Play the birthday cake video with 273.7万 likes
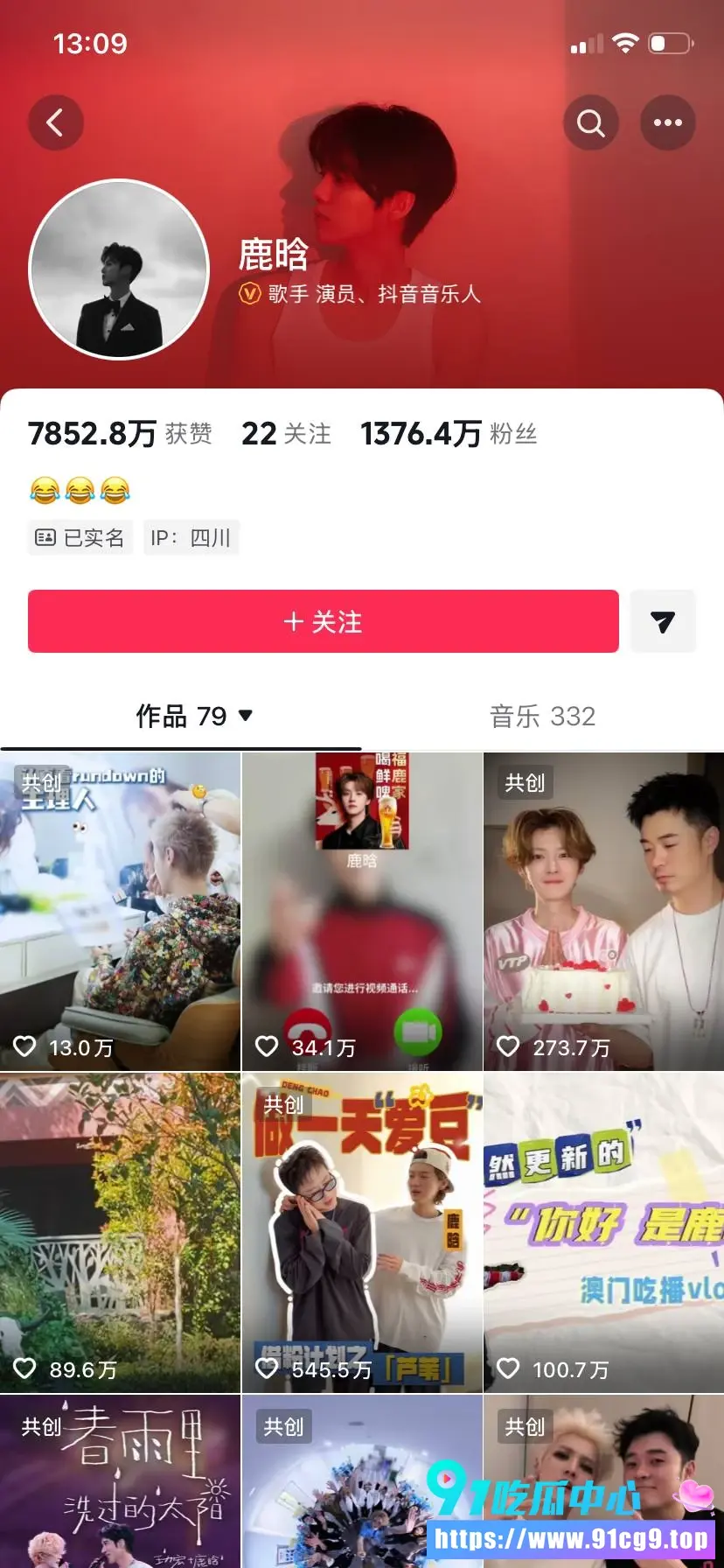The image size is (724, 1568). 604,912
